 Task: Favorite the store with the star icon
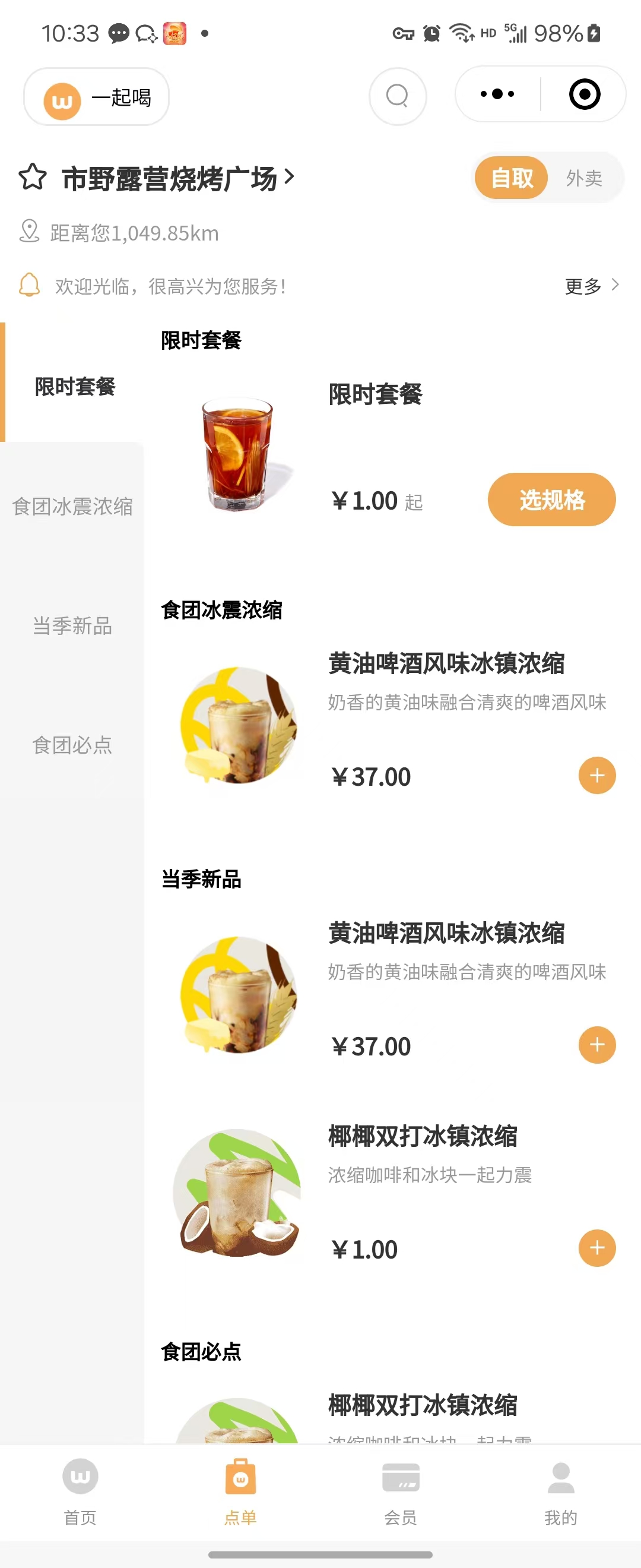click(x=32, y=177)
